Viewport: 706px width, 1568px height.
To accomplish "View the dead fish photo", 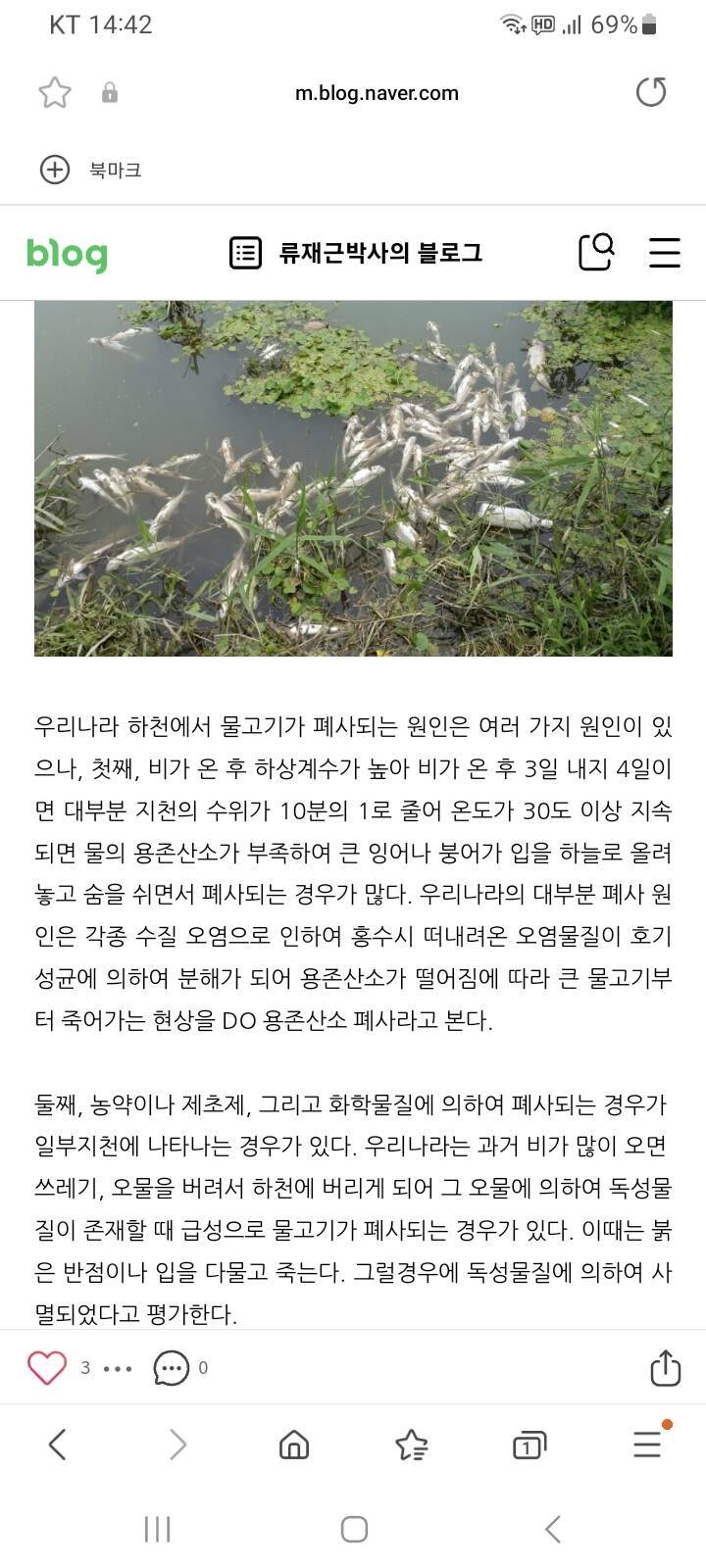I will [x=353, y=478].
